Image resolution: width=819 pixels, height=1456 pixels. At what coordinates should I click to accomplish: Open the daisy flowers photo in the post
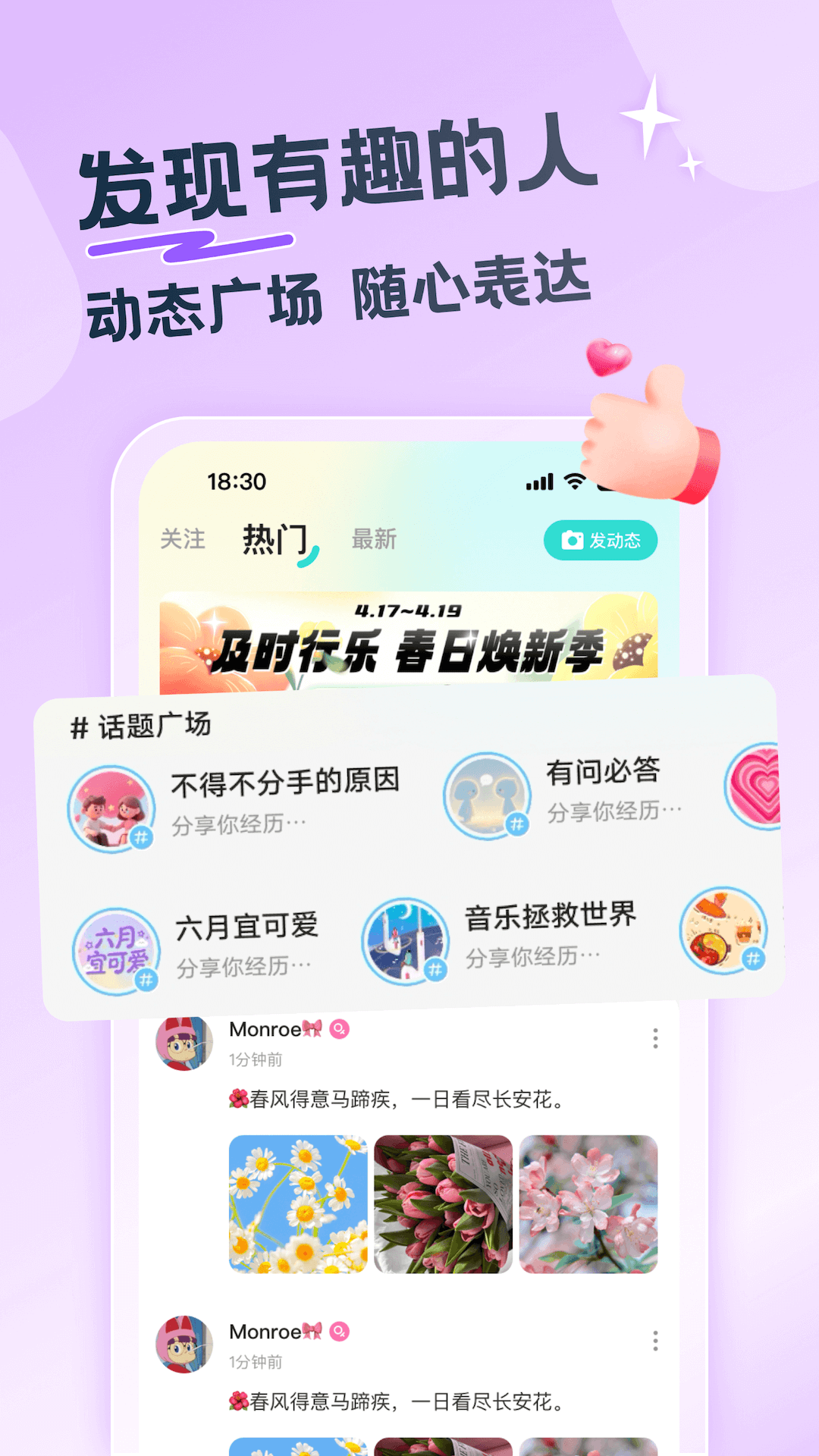pyautogui.click(x=298, y=1202)
